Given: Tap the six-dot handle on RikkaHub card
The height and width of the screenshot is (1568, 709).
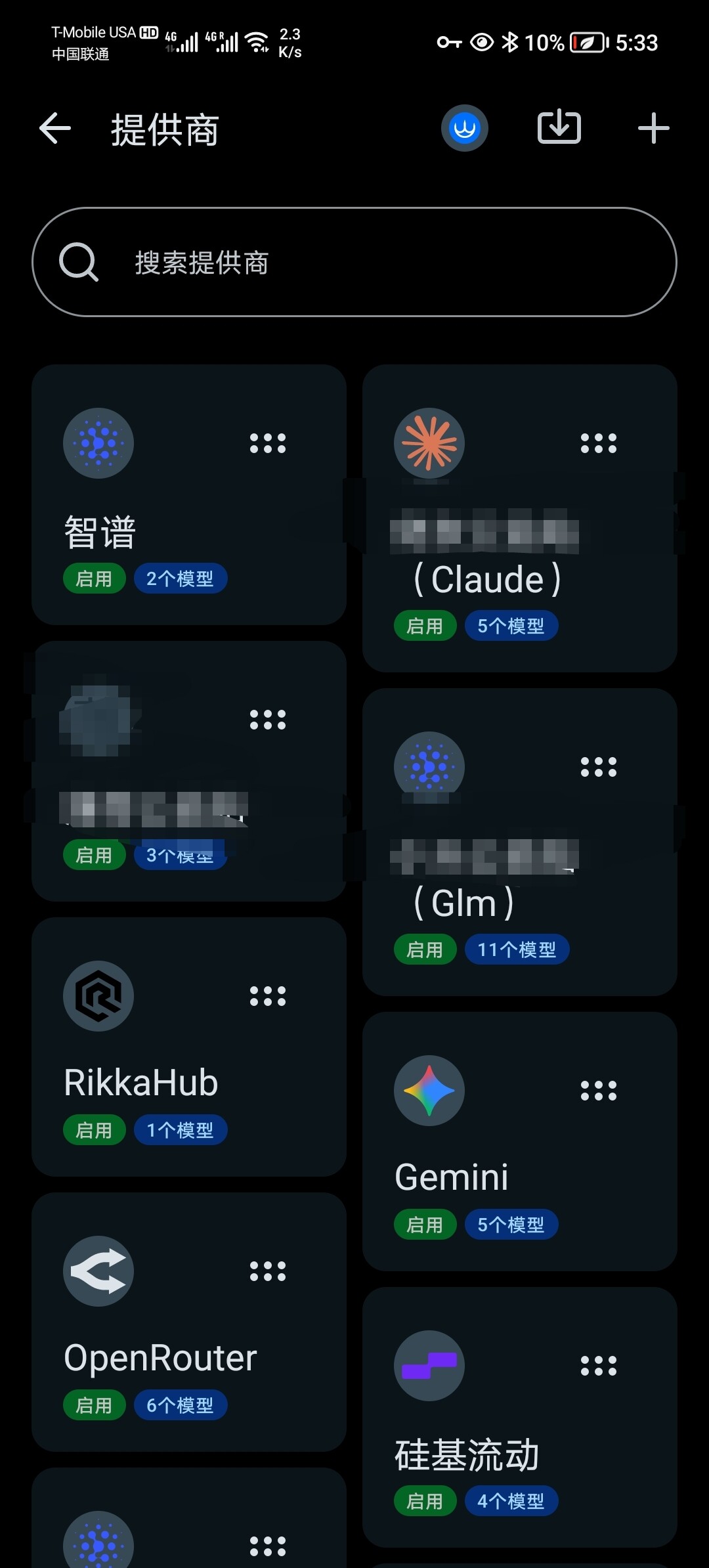Looking at the screenshot, I should click(x=268, y=996).
